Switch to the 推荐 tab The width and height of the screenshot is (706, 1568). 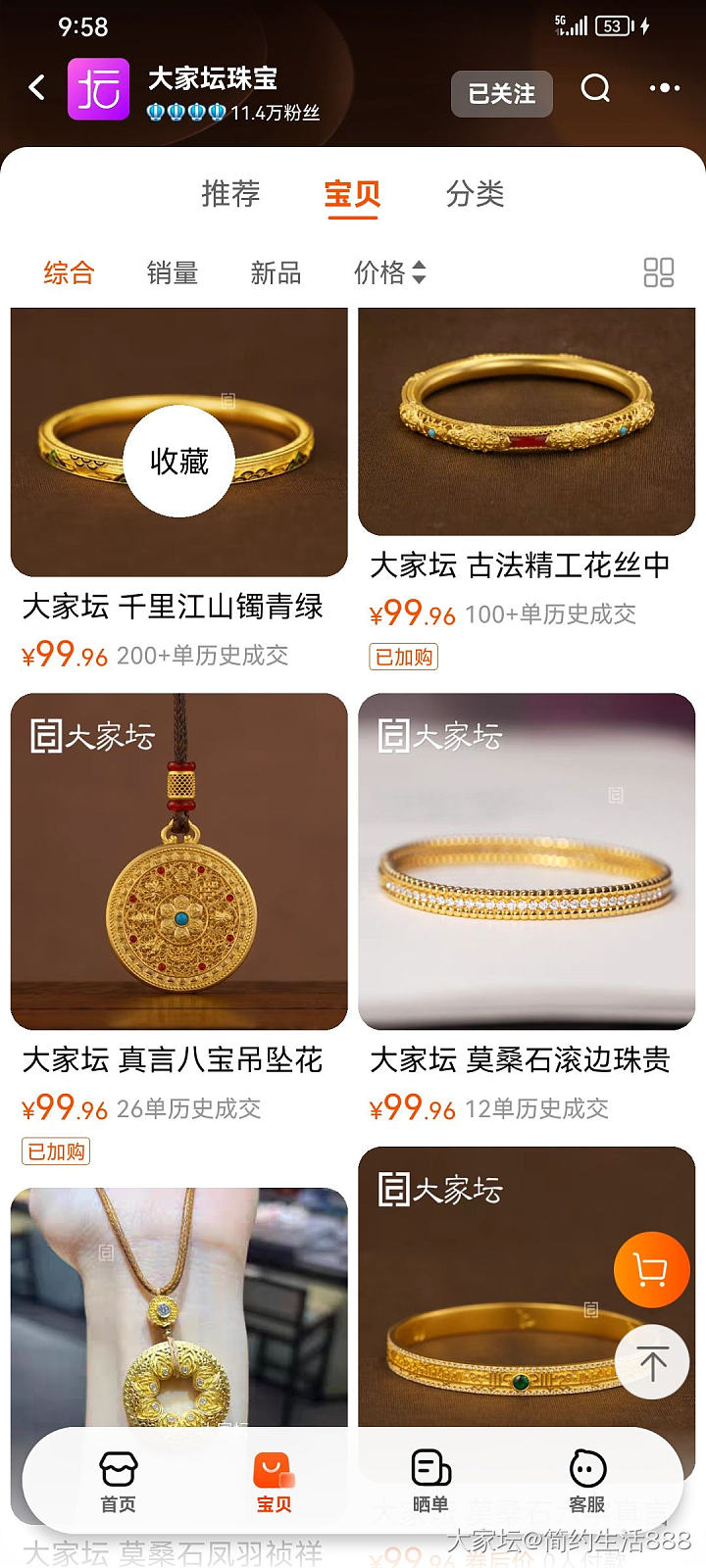(230, 194)
